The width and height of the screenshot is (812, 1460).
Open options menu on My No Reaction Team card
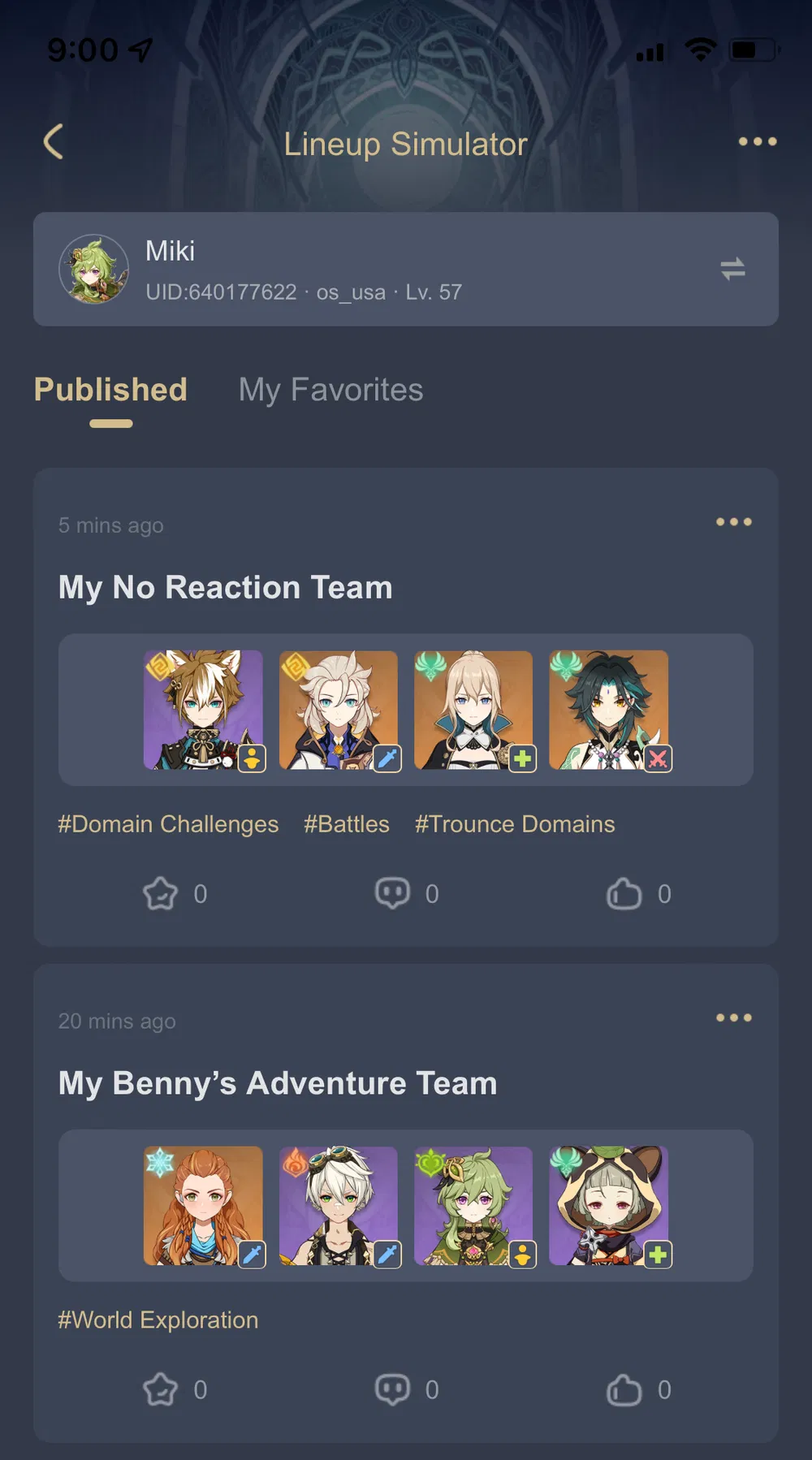point(733,522)
